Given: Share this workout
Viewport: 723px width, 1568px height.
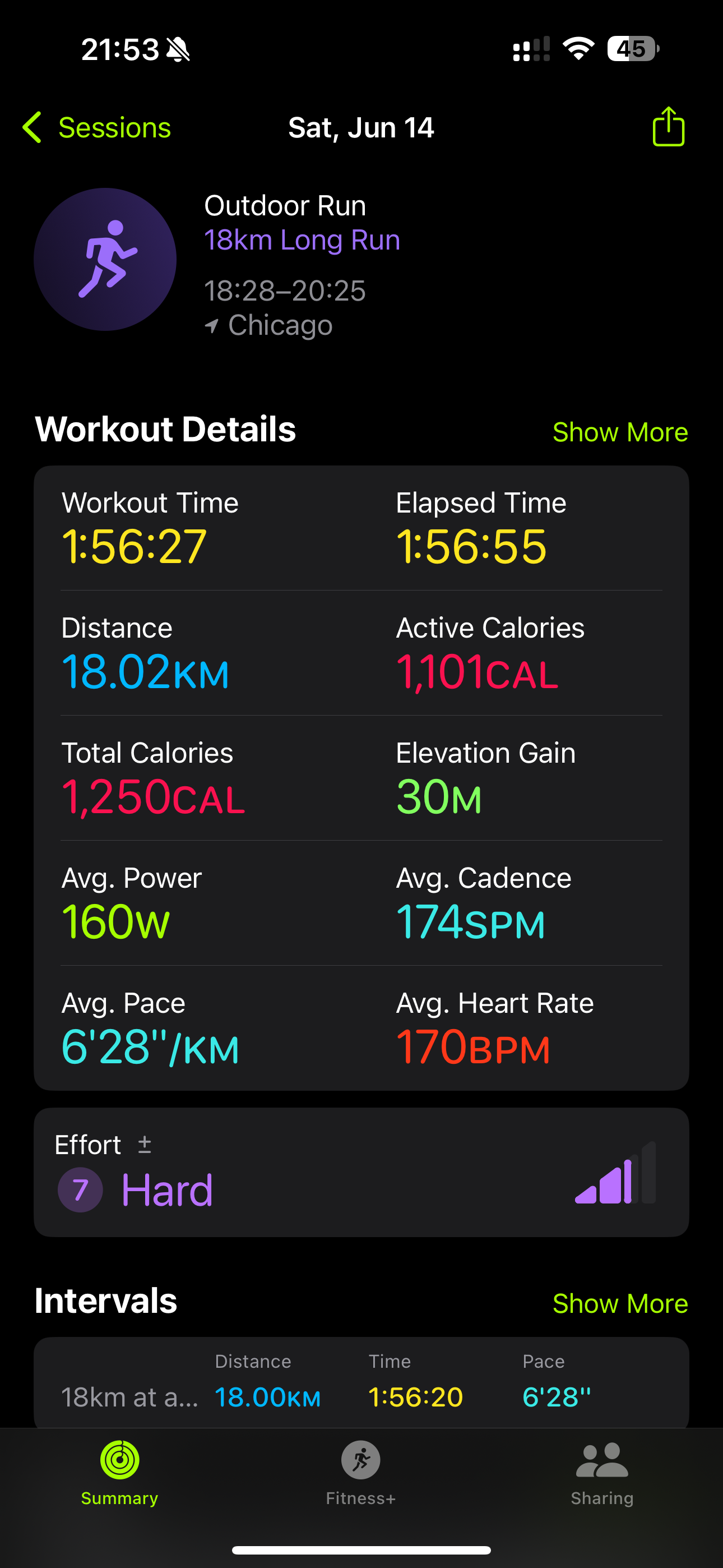Looking at the screenshot, I should pyautogui.click(x=668, y=127).
